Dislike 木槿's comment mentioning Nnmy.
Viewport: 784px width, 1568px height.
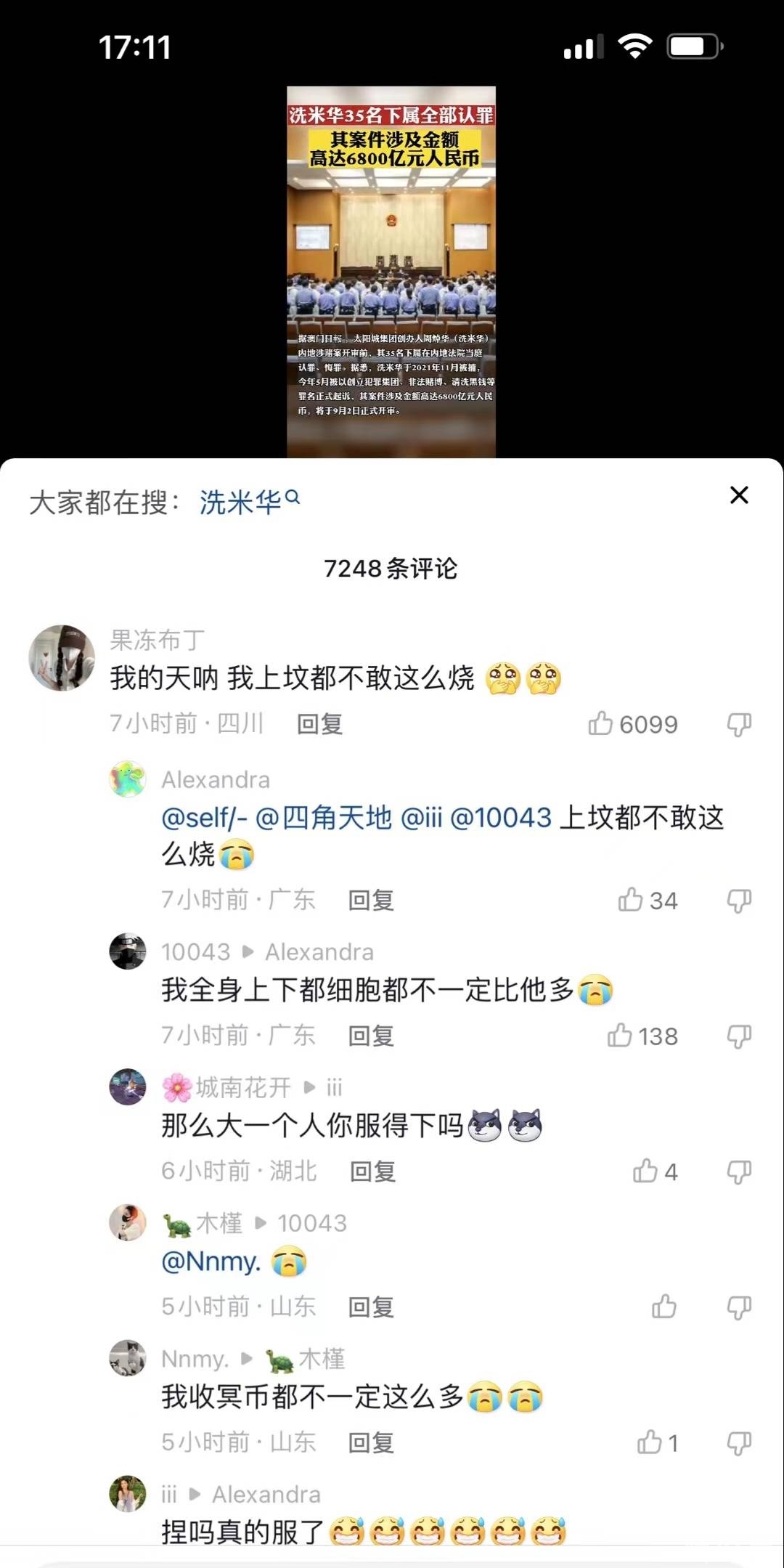click(x=739, y=1307)
